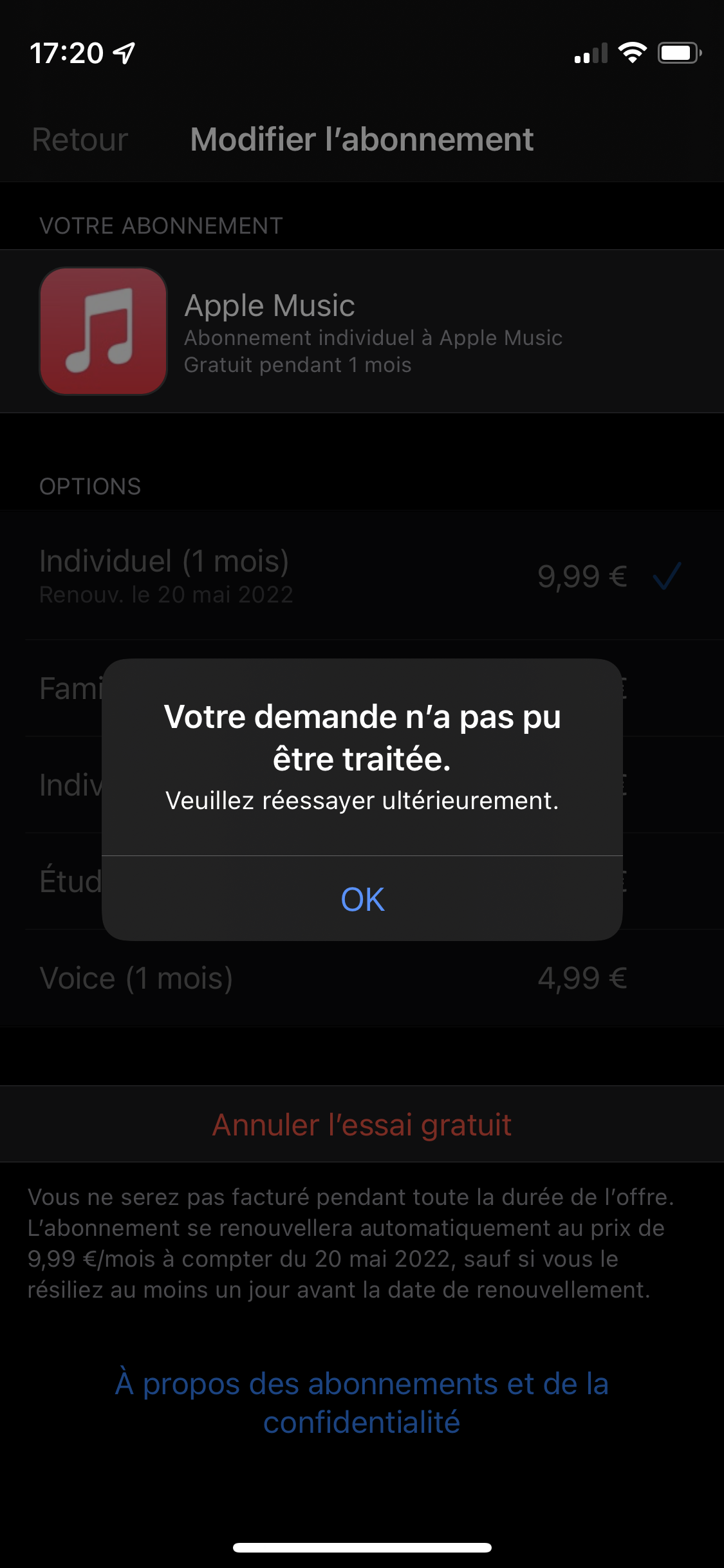
Task: Tap Annuler l'essai gratuit
Action: coord(362,1125)
